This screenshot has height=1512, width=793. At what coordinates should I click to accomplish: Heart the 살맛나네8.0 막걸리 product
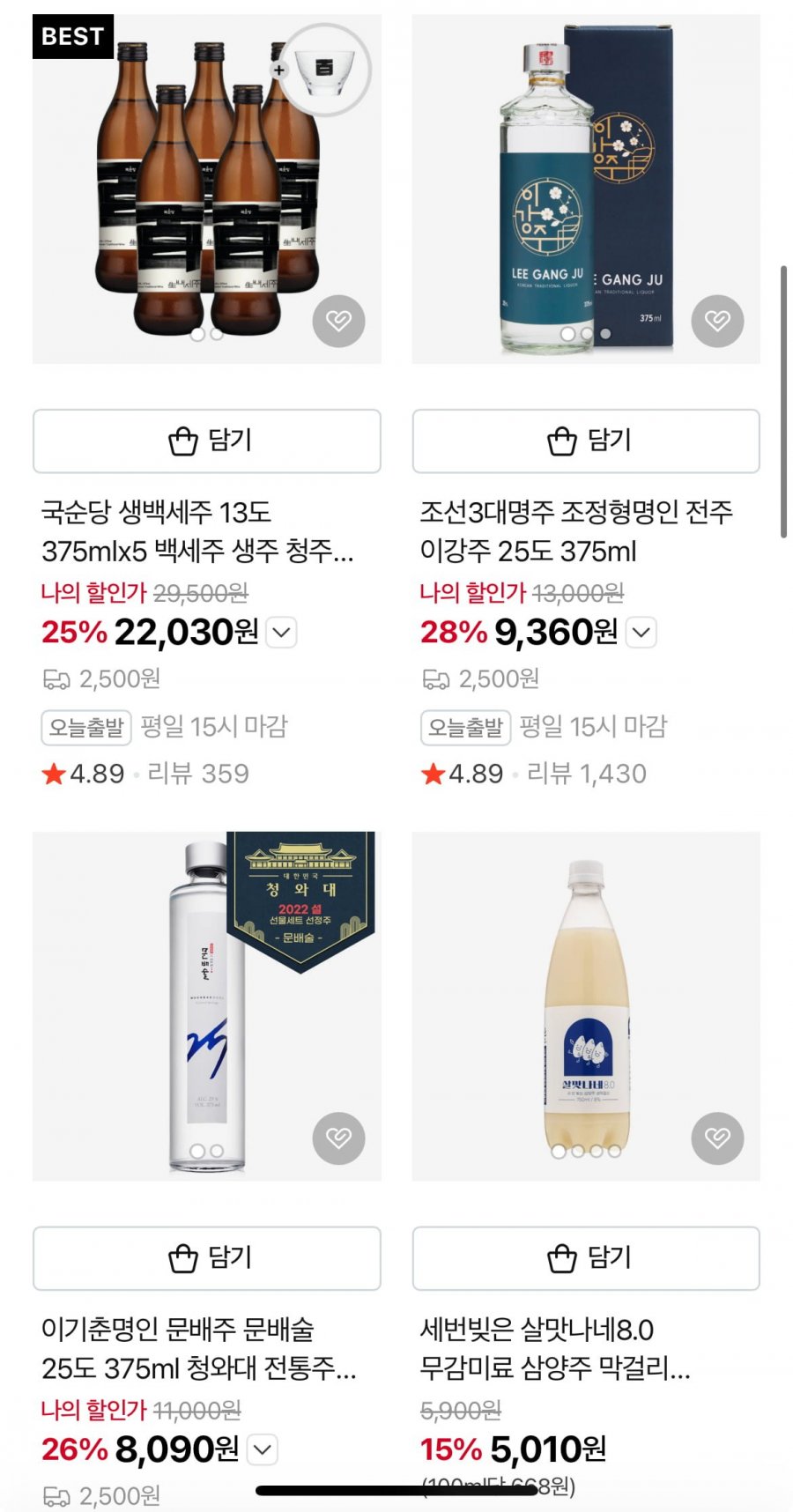717,1138
